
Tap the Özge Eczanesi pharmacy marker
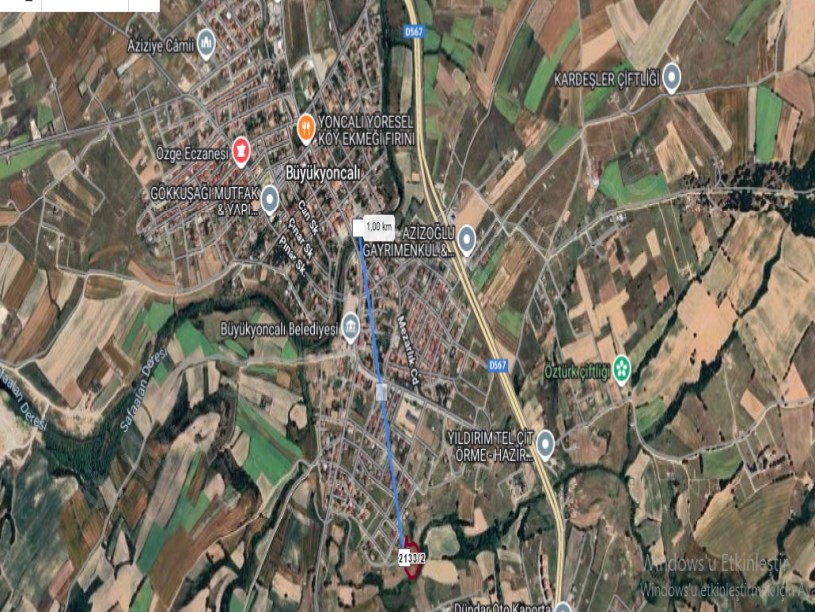(240, 153)
